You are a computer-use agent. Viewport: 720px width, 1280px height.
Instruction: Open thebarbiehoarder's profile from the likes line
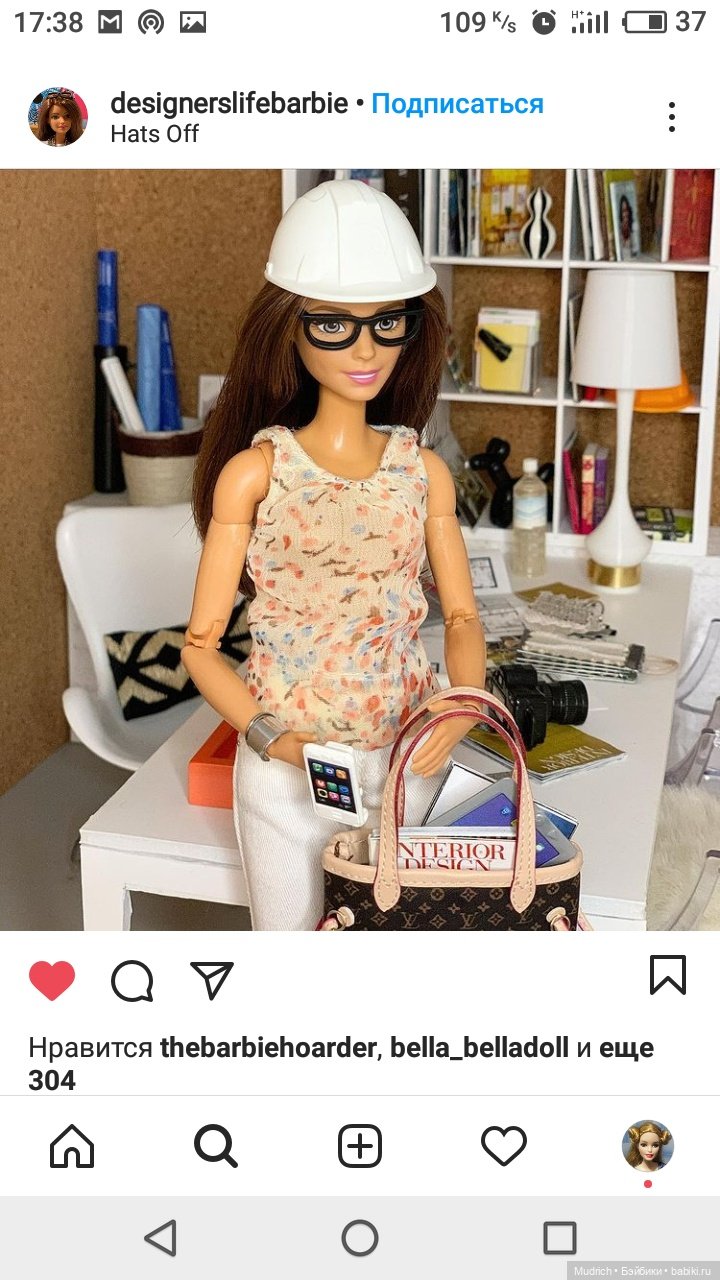[x=269, y=1048]
